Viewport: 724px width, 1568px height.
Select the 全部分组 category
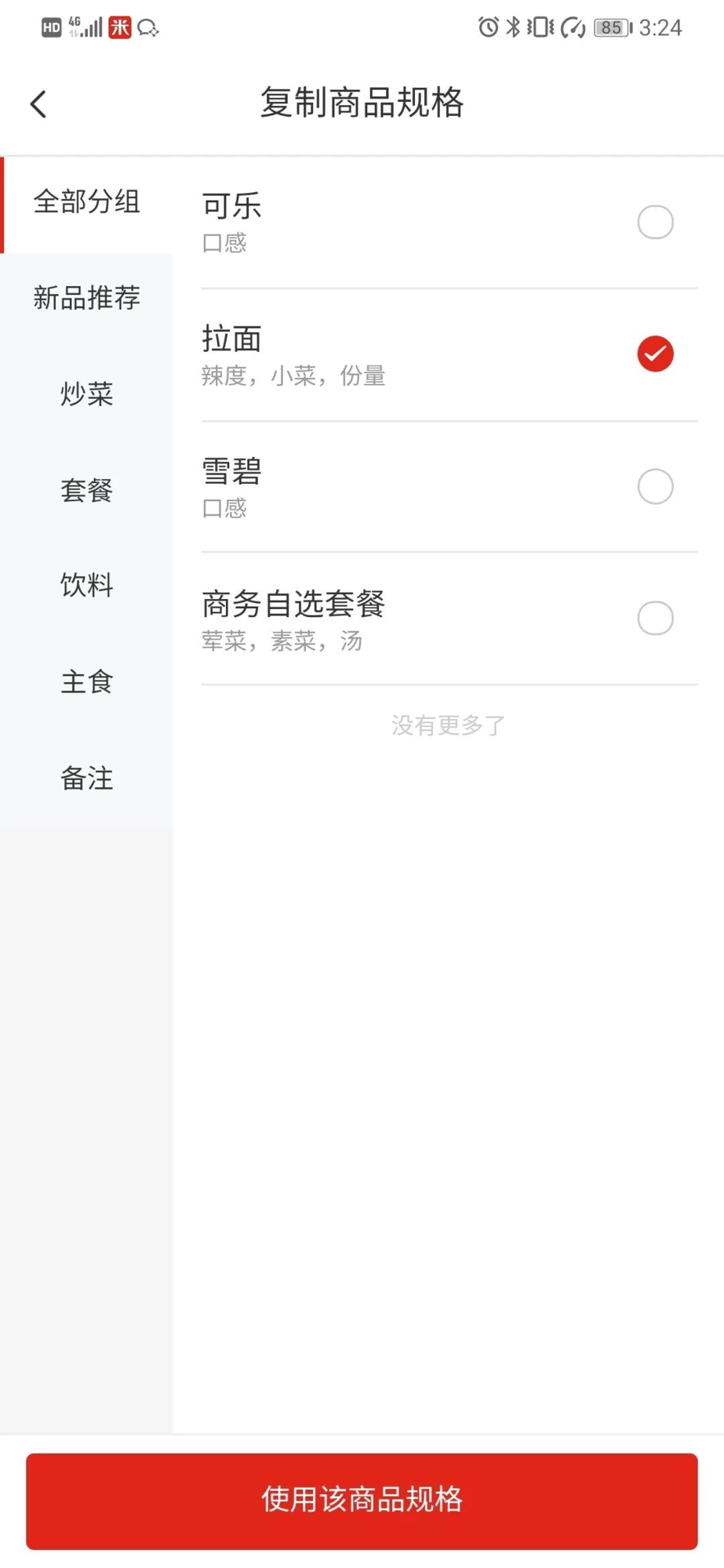pos(86,203)
